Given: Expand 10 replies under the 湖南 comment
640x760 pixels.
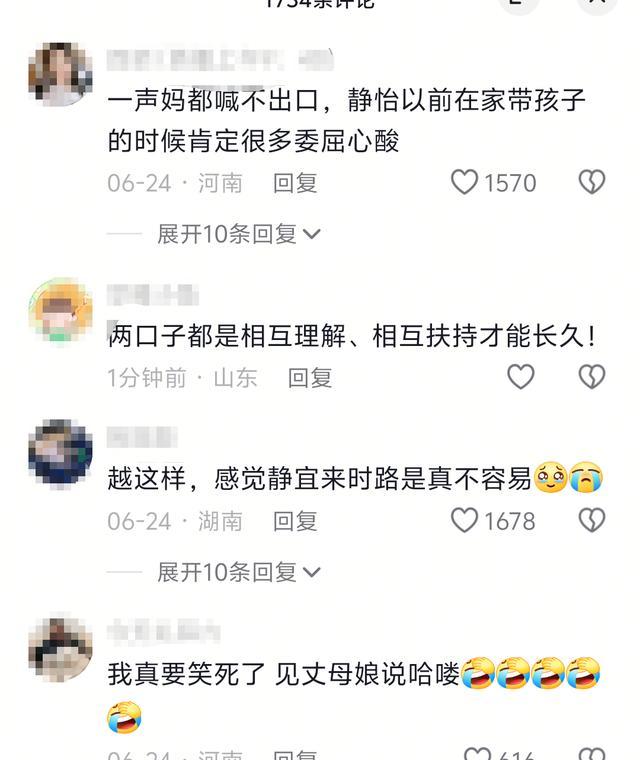Looking at the screenshot, I should [238, 572].
